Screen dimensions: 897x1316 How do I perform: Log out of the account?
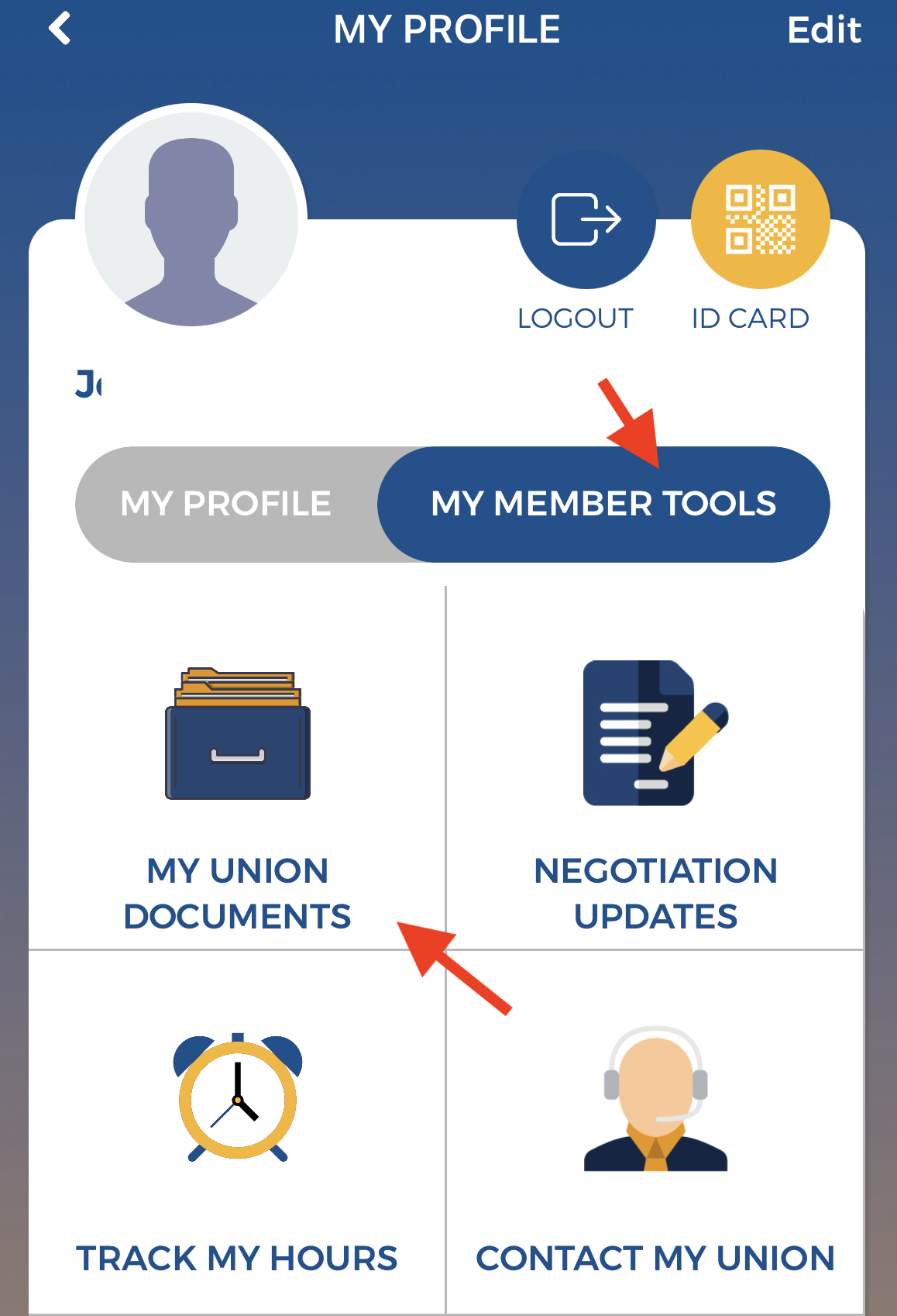tap(586, 220)
